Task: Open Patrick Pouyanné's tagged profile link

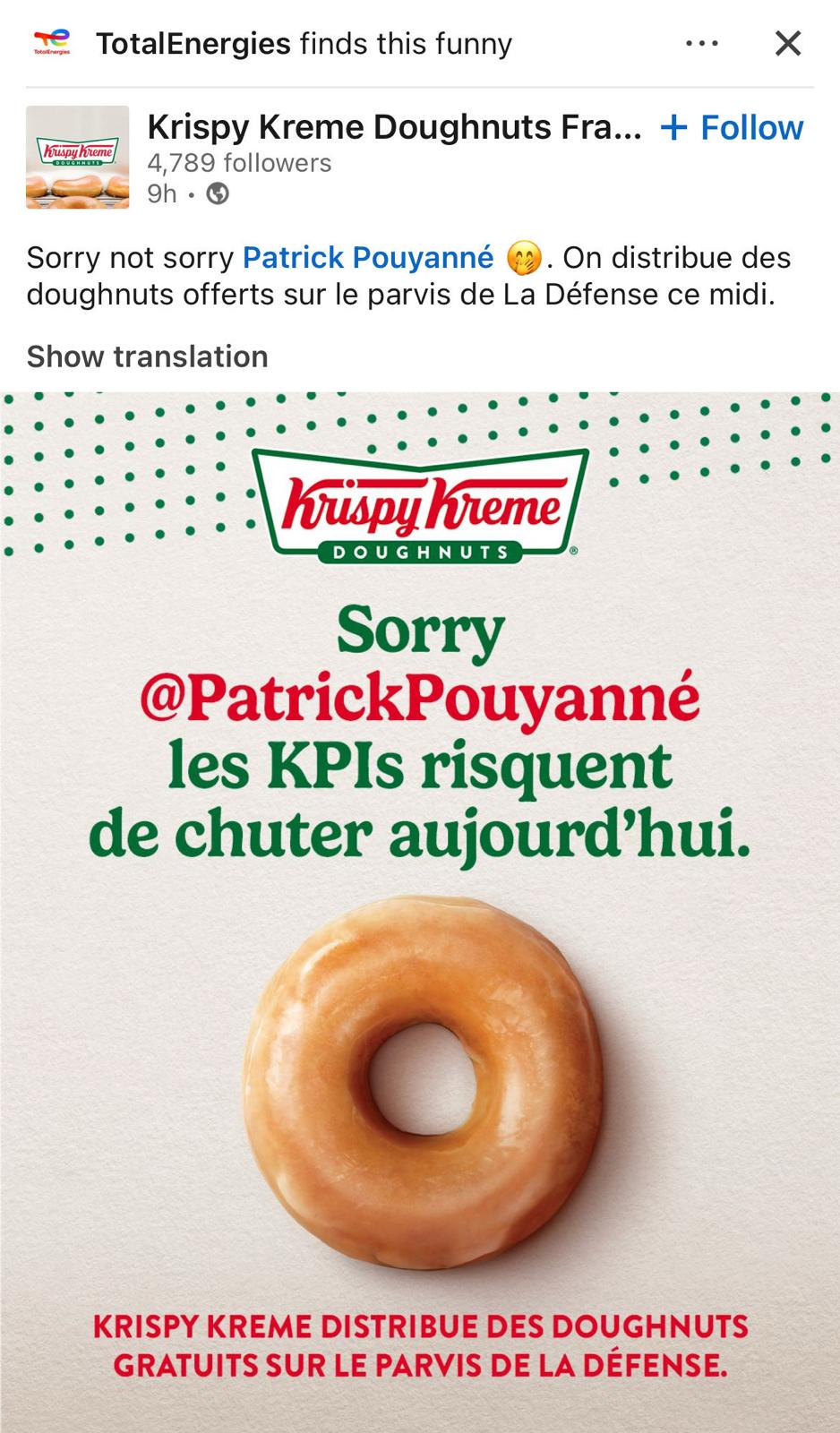Action: (x=368, y=258)
